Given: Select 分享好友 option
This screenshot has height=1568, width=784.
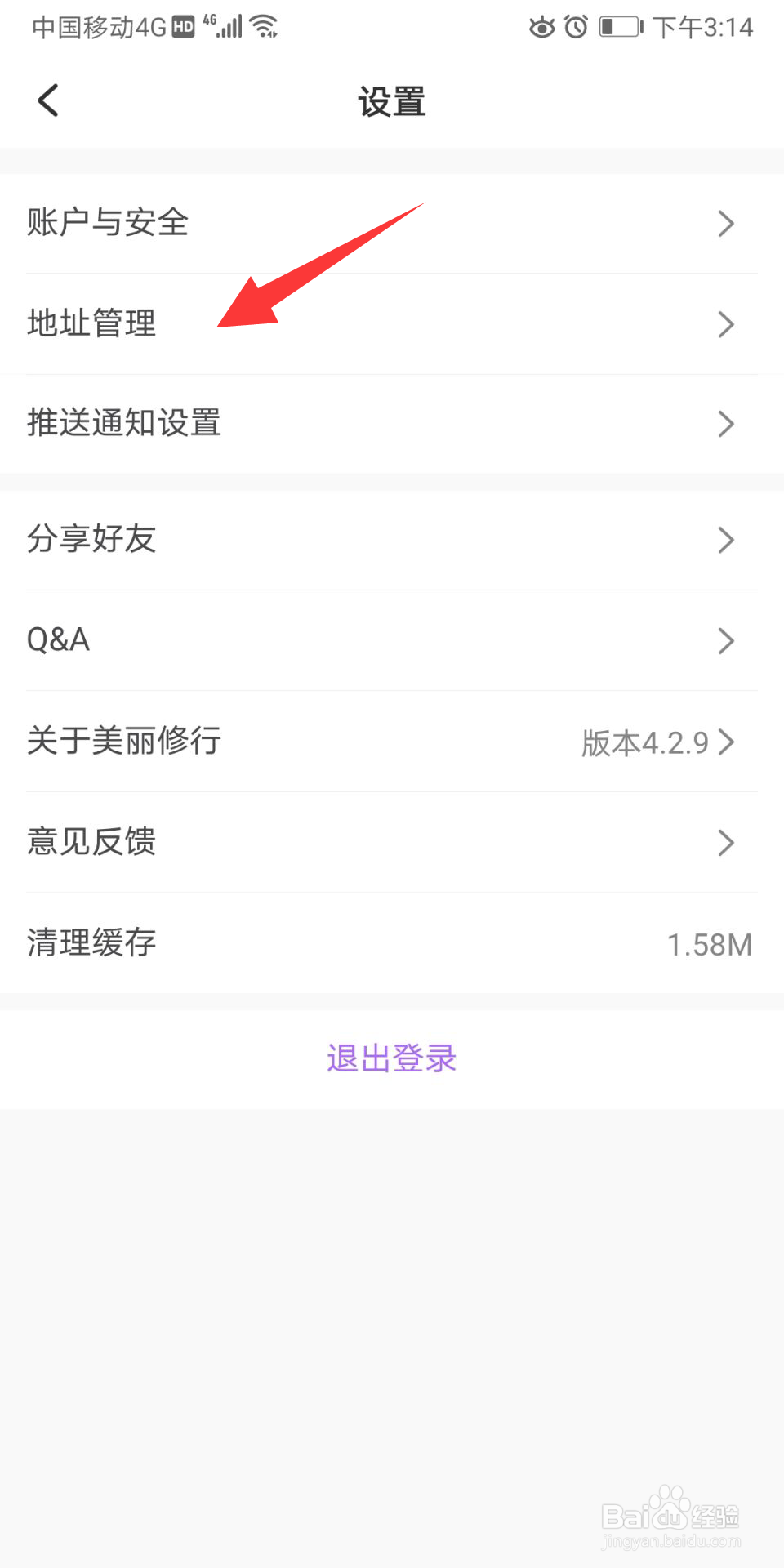Looking at the screenshot, I should pyautogui.click(x=392, y=540).
